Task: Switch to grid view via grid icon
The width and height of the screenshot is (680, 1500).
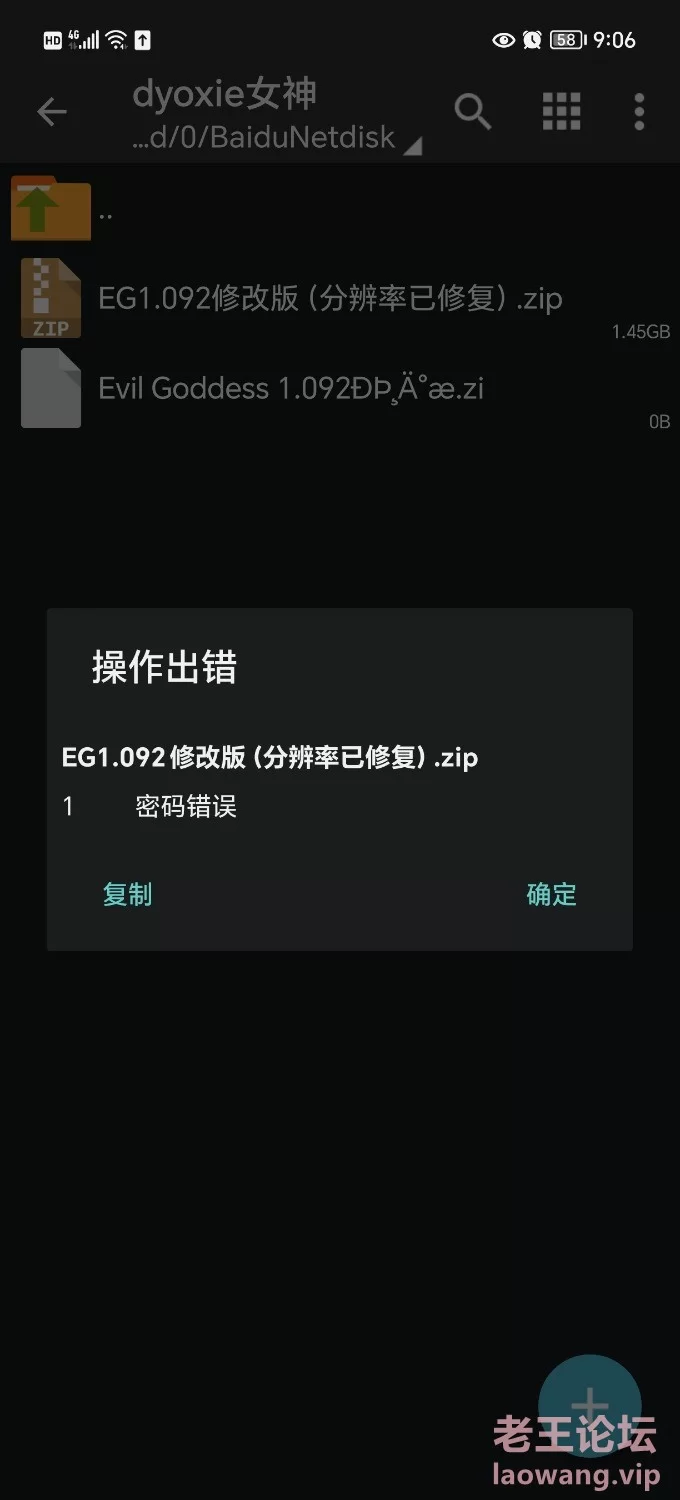Action: click(x=562, y=112)
